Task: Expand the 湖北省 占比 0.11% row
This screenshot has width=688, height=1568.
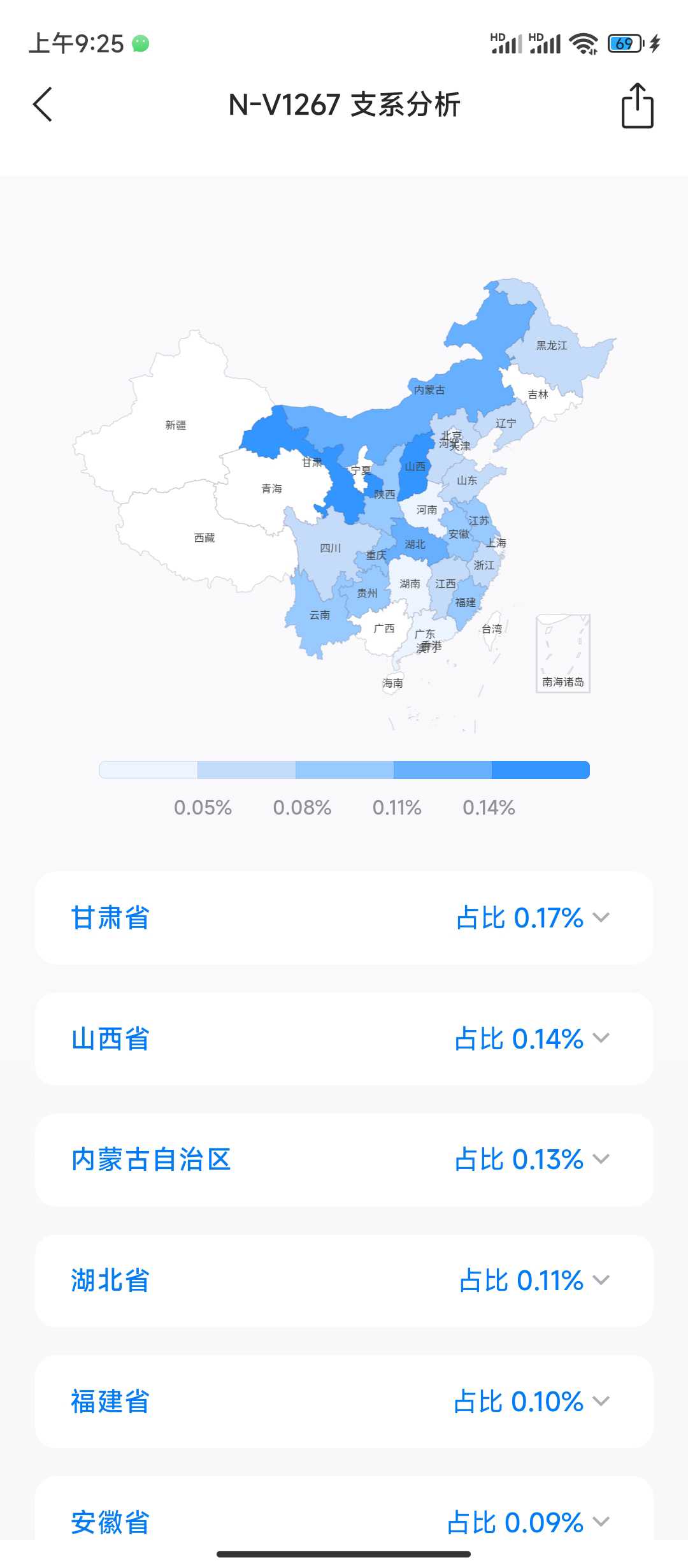Action: pyautogui.click(x=600, y=1280)
